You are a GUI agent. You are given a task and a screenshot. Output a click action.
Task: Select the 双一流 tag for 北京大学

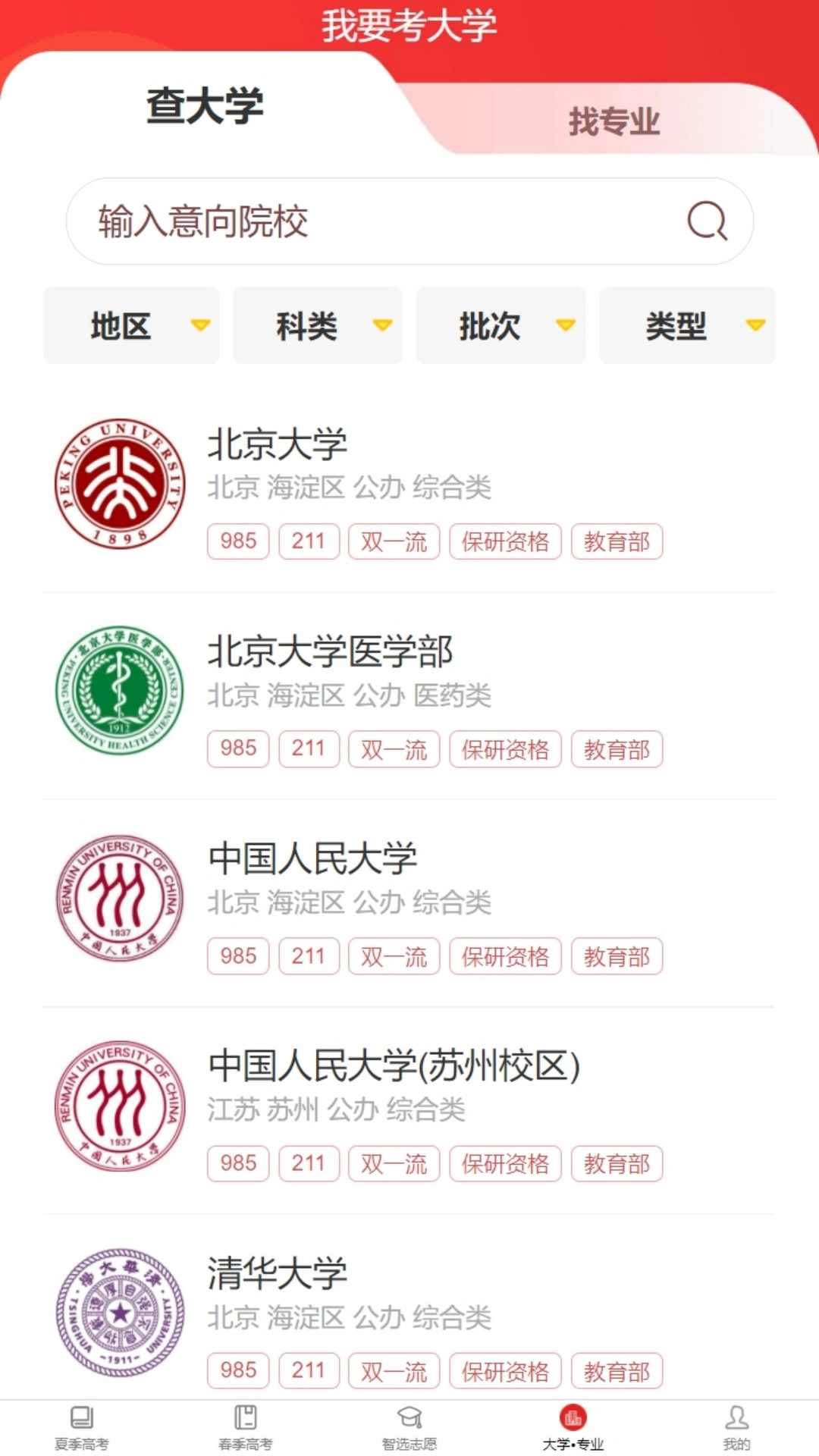pos(394,541)
